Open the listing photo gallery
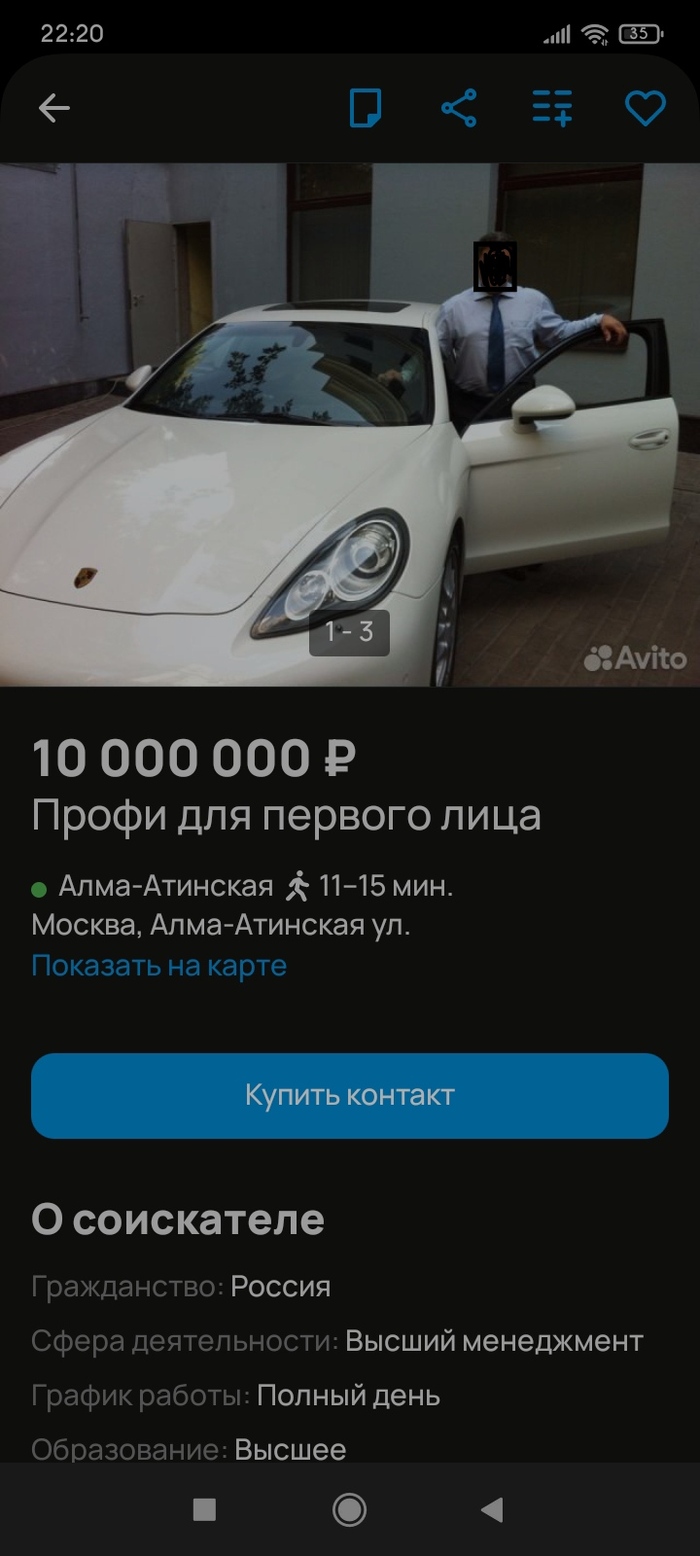 click(x=349, y=425)
